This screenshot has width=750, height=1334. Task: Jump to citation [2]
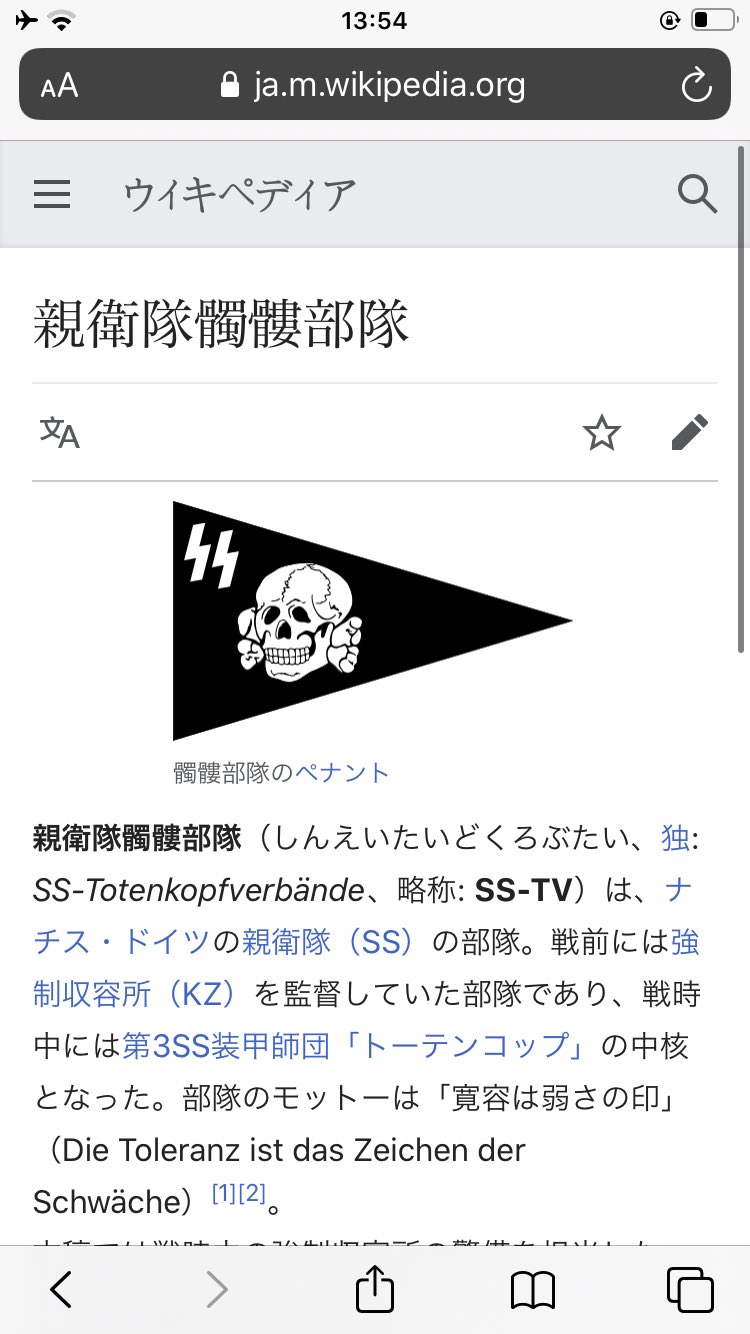(252, 1193)
